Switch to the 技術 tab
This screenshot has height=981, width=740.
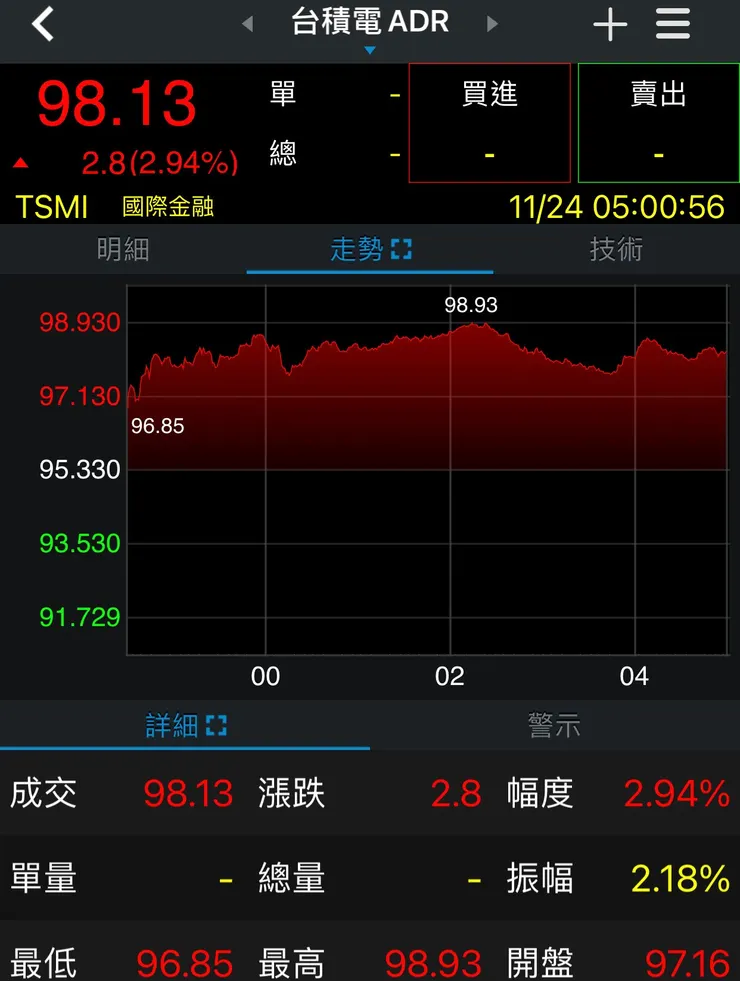616,250
